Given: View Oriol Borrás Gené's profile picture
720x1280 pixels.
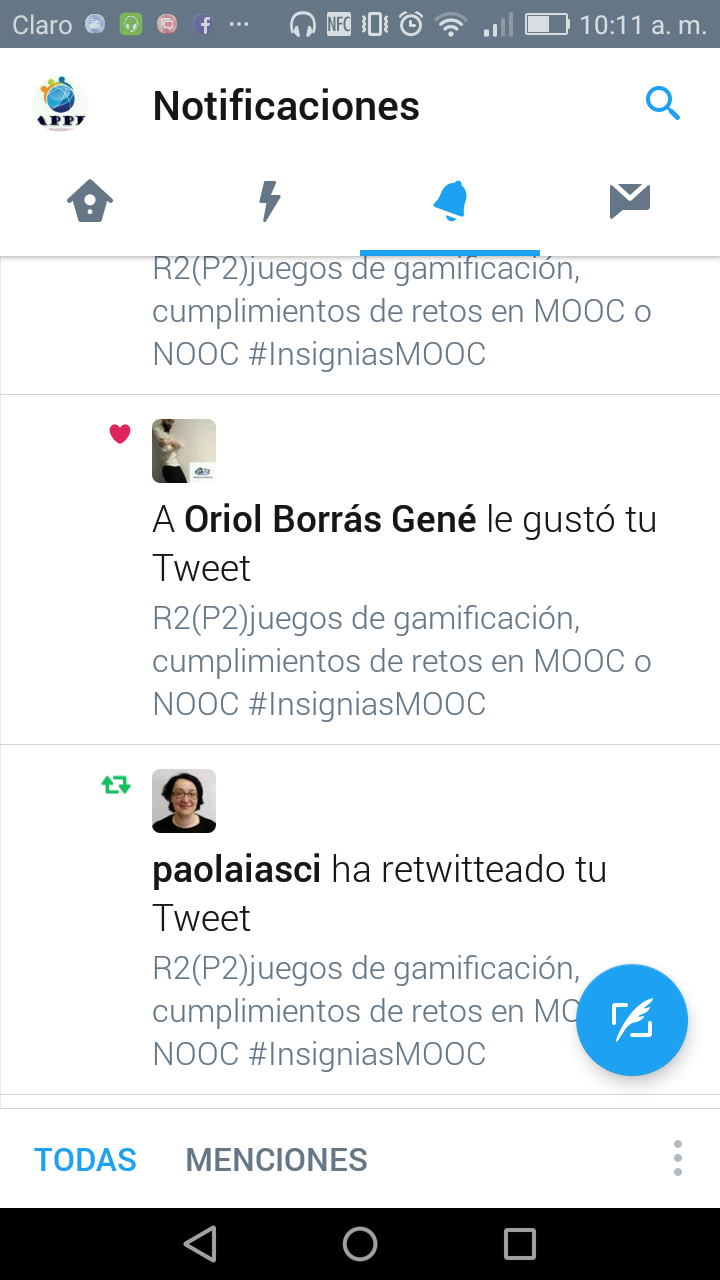Looking at the screenshot, I should [x=184, y=451].
